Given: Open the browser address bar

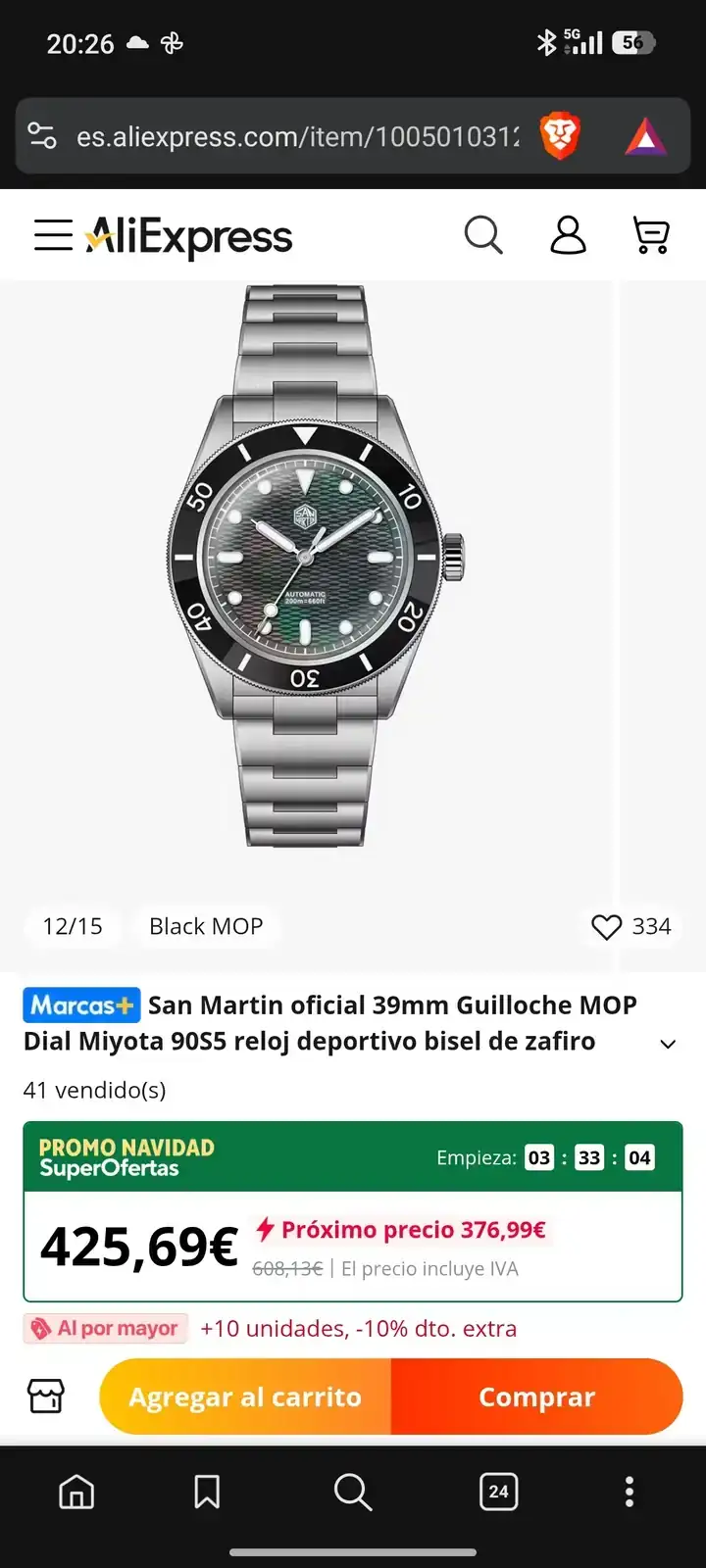Looking at the screenshot, I should point(294,136).
